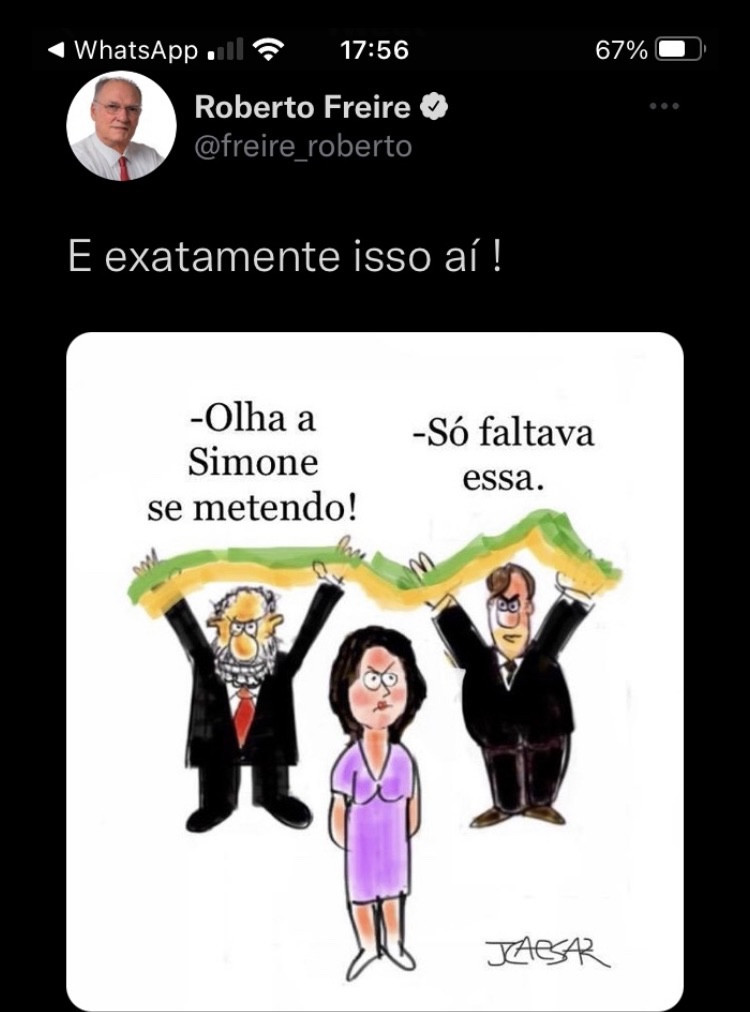View the cartoon image attached to the tweet
Viewport: 750px width, 1012px height.
(x=375, y=670)
